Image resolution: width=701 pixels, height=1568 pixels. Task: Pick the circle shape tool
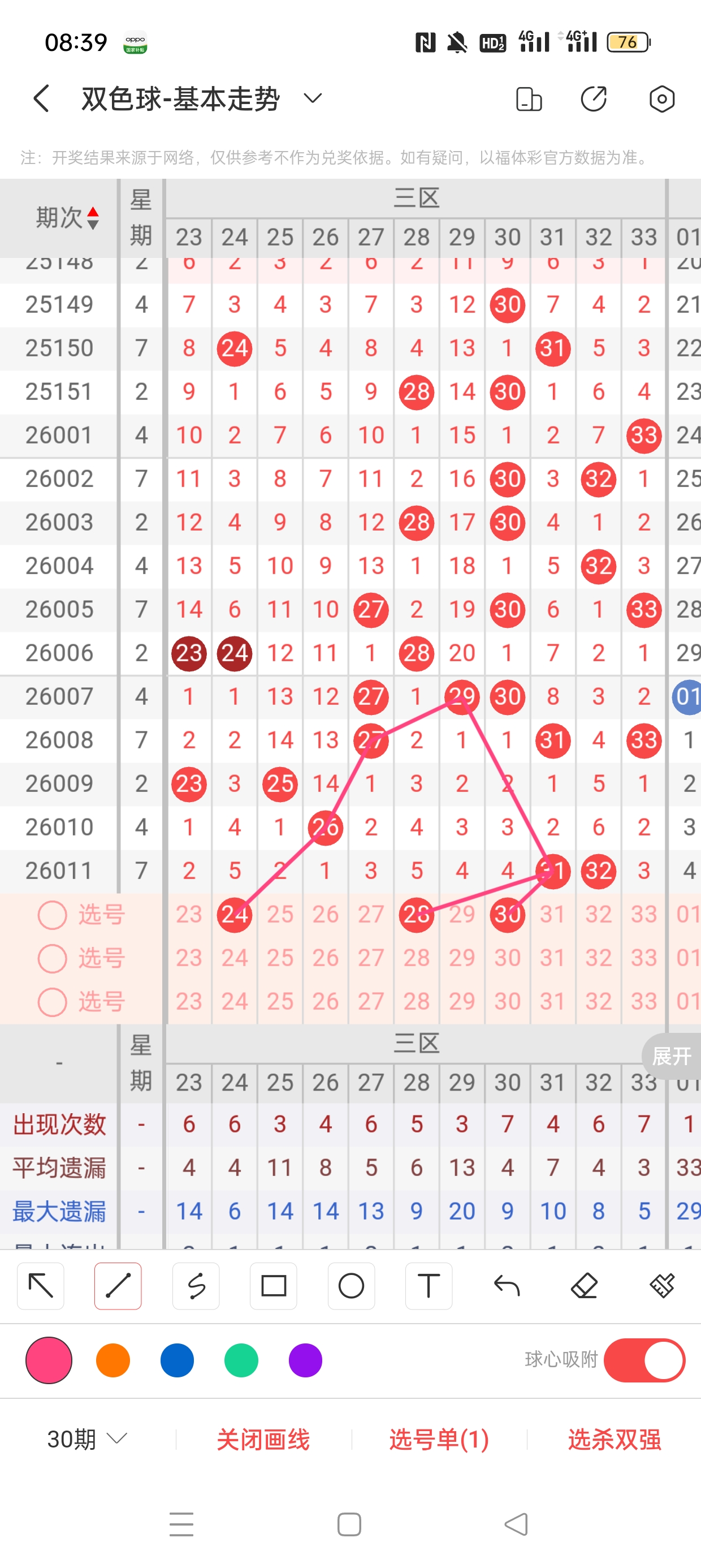(351, 1286)
